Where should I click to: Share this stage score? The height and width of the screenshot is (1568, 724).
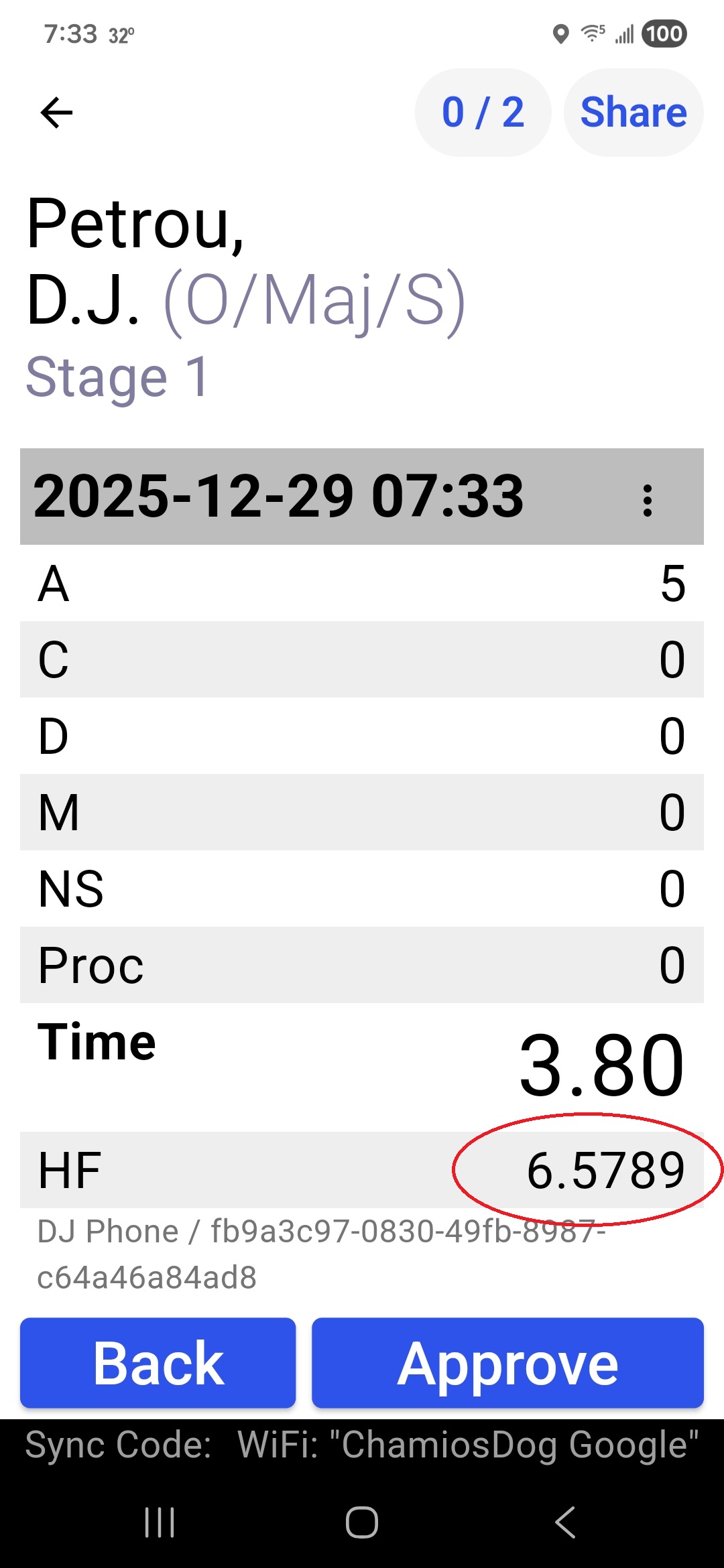pyautogui.click(x=633, y=112)
